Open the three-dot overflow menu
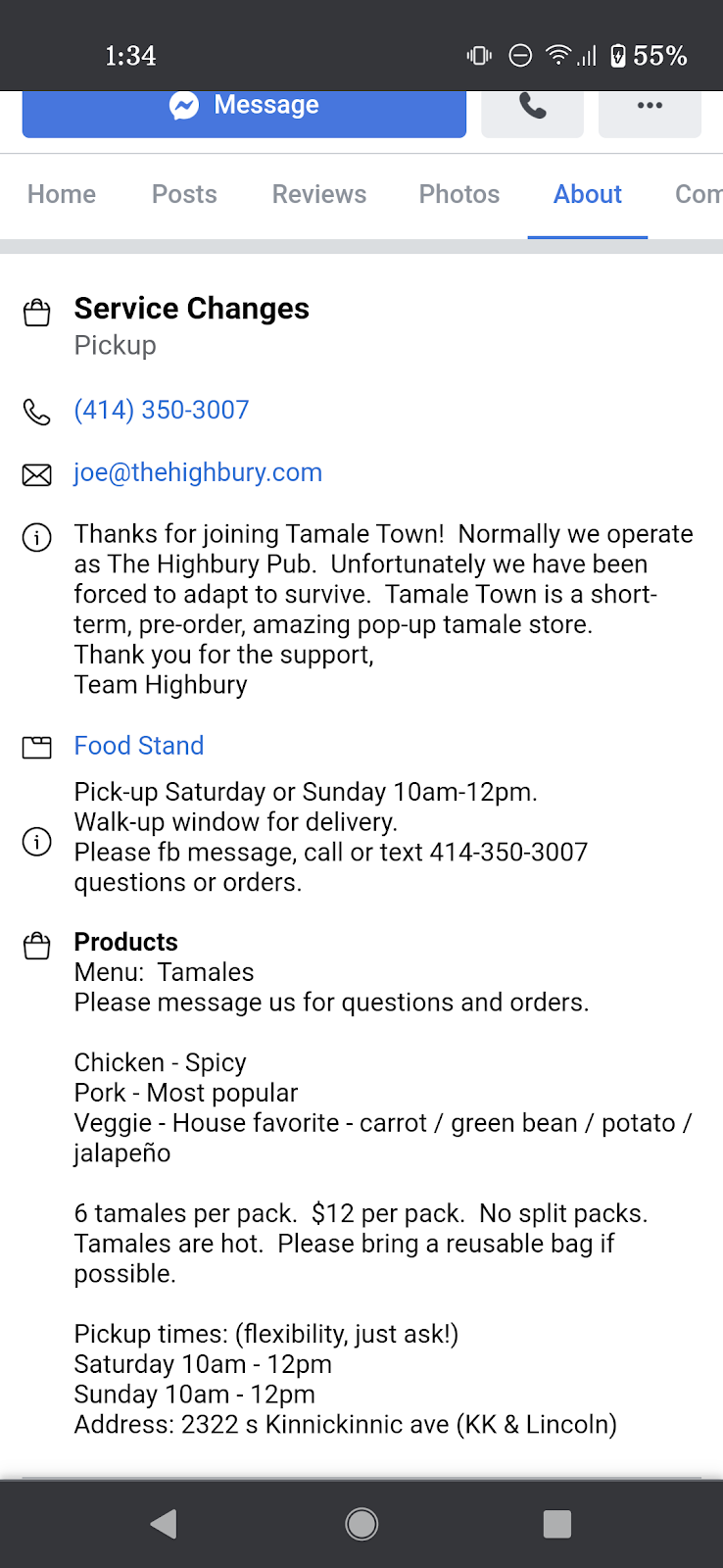Image resolution: width=723 pixels, height=1568 pixels. 650,106
